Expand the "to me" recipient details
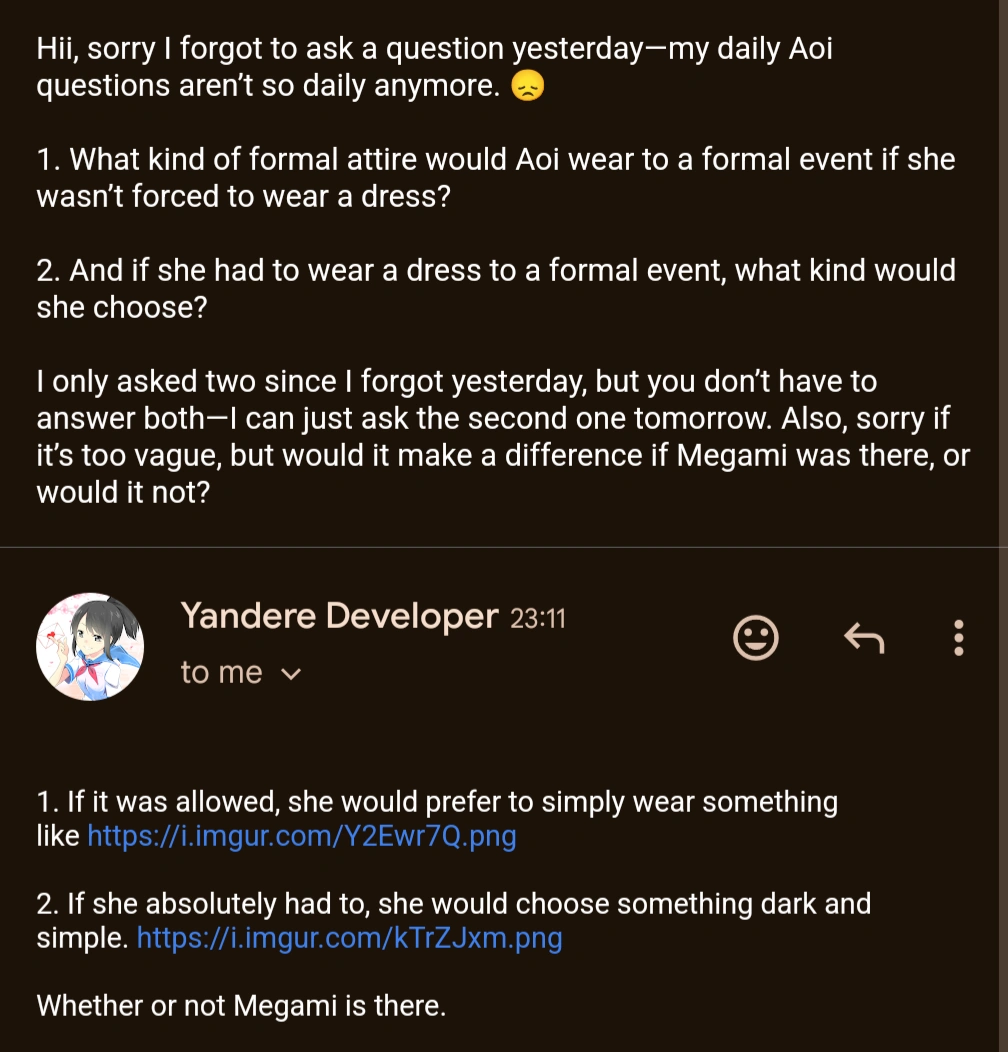 [290, 674]
